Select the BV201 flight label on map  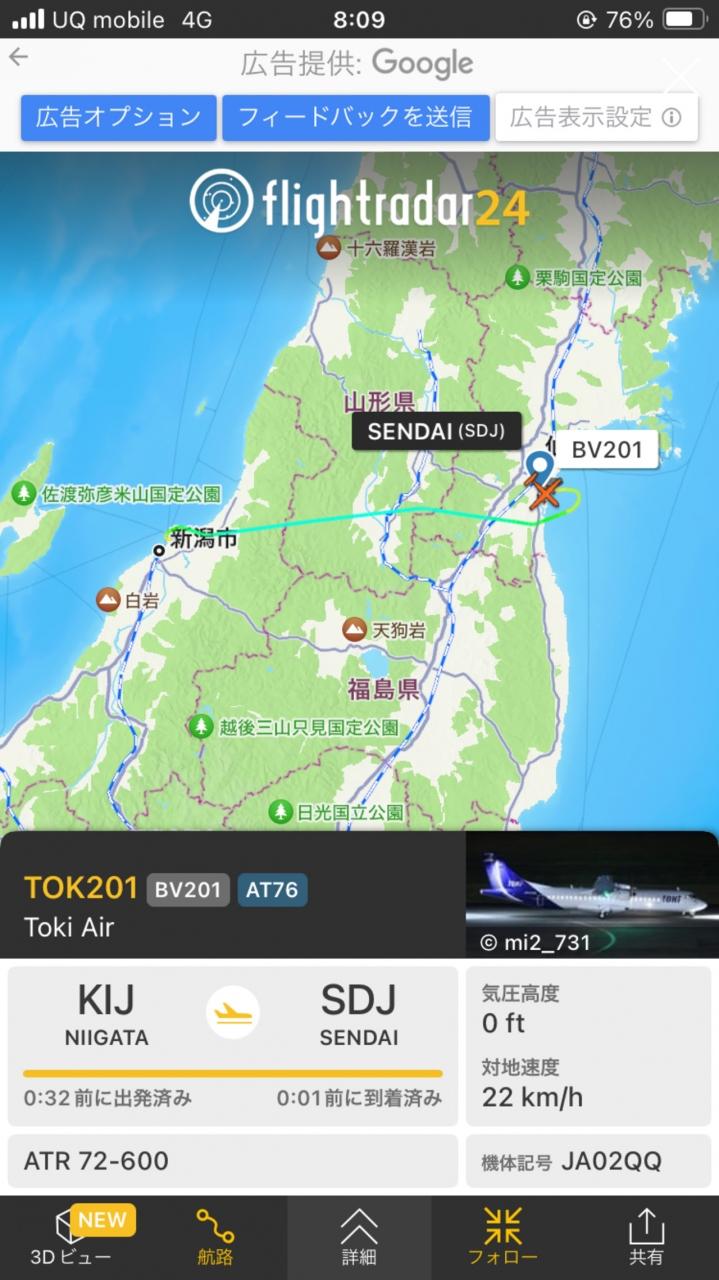(607, 450)
